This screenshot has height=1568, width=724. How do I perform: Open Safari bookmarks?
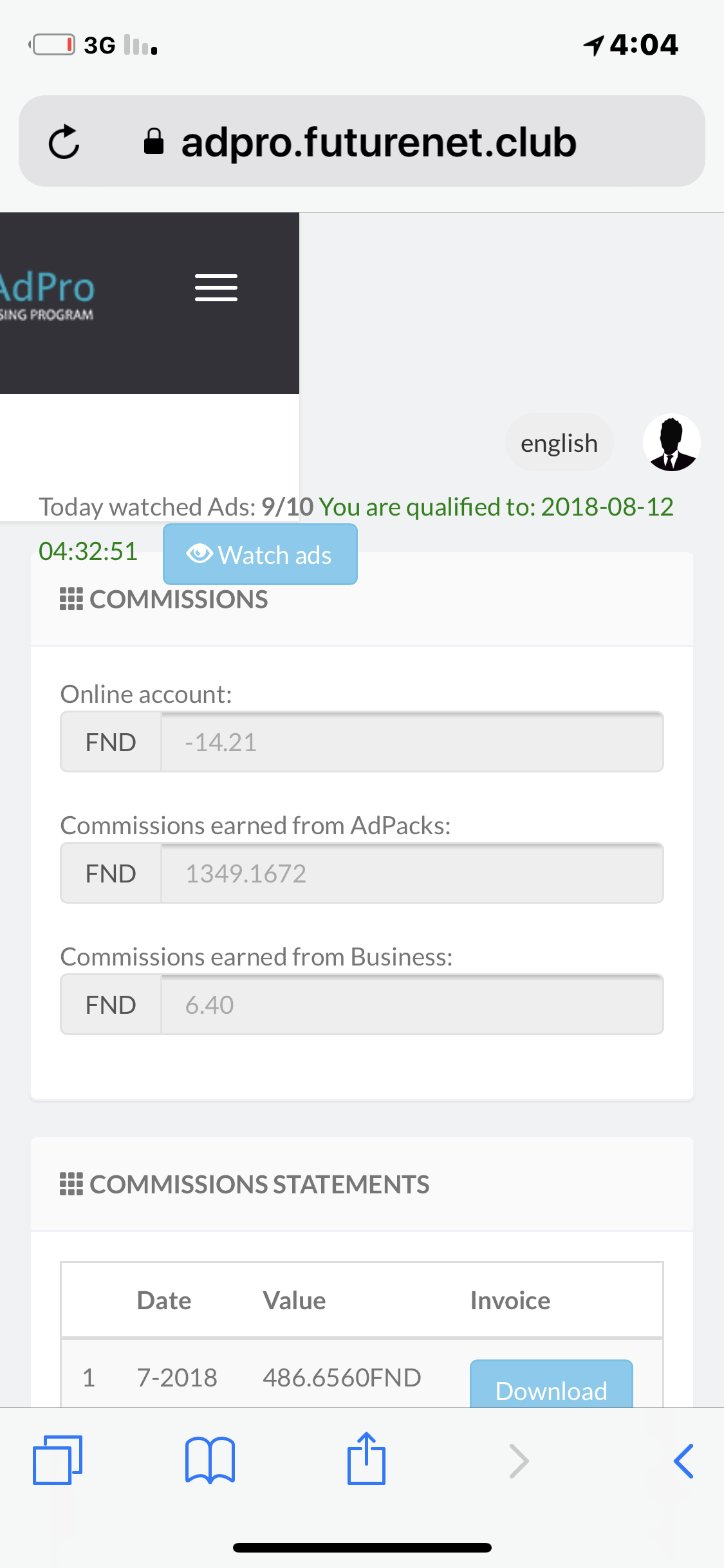(210, 1460)
